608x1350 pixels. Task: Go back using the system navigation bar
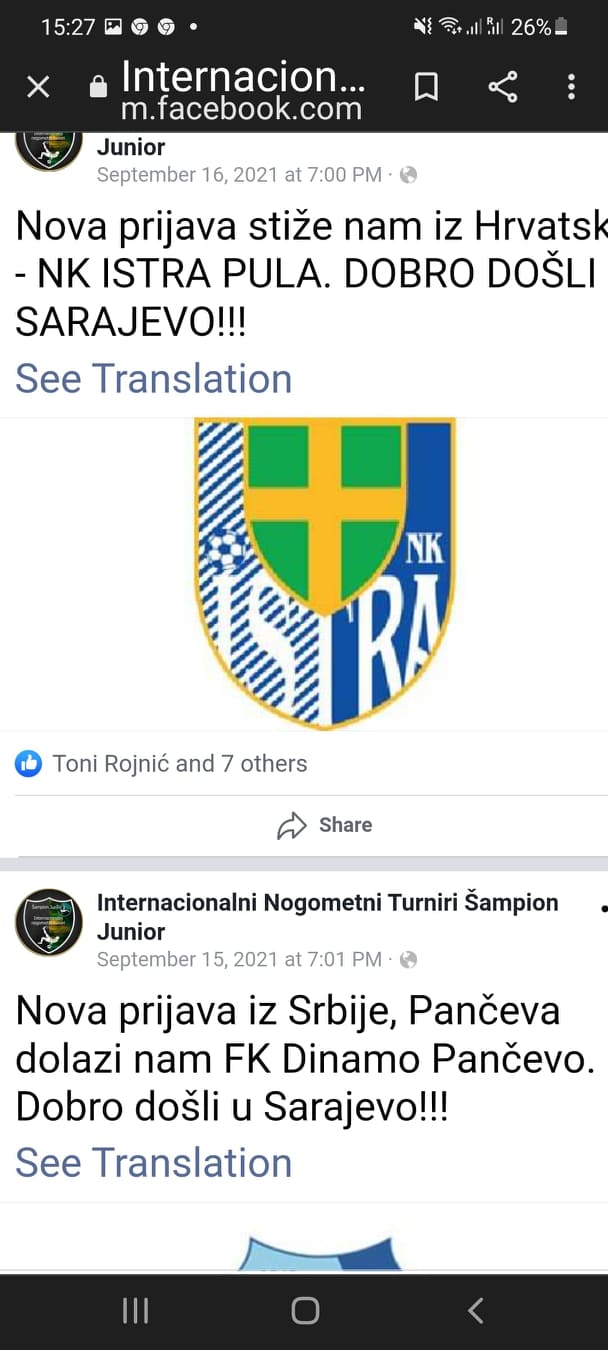tap(476, 1311)
